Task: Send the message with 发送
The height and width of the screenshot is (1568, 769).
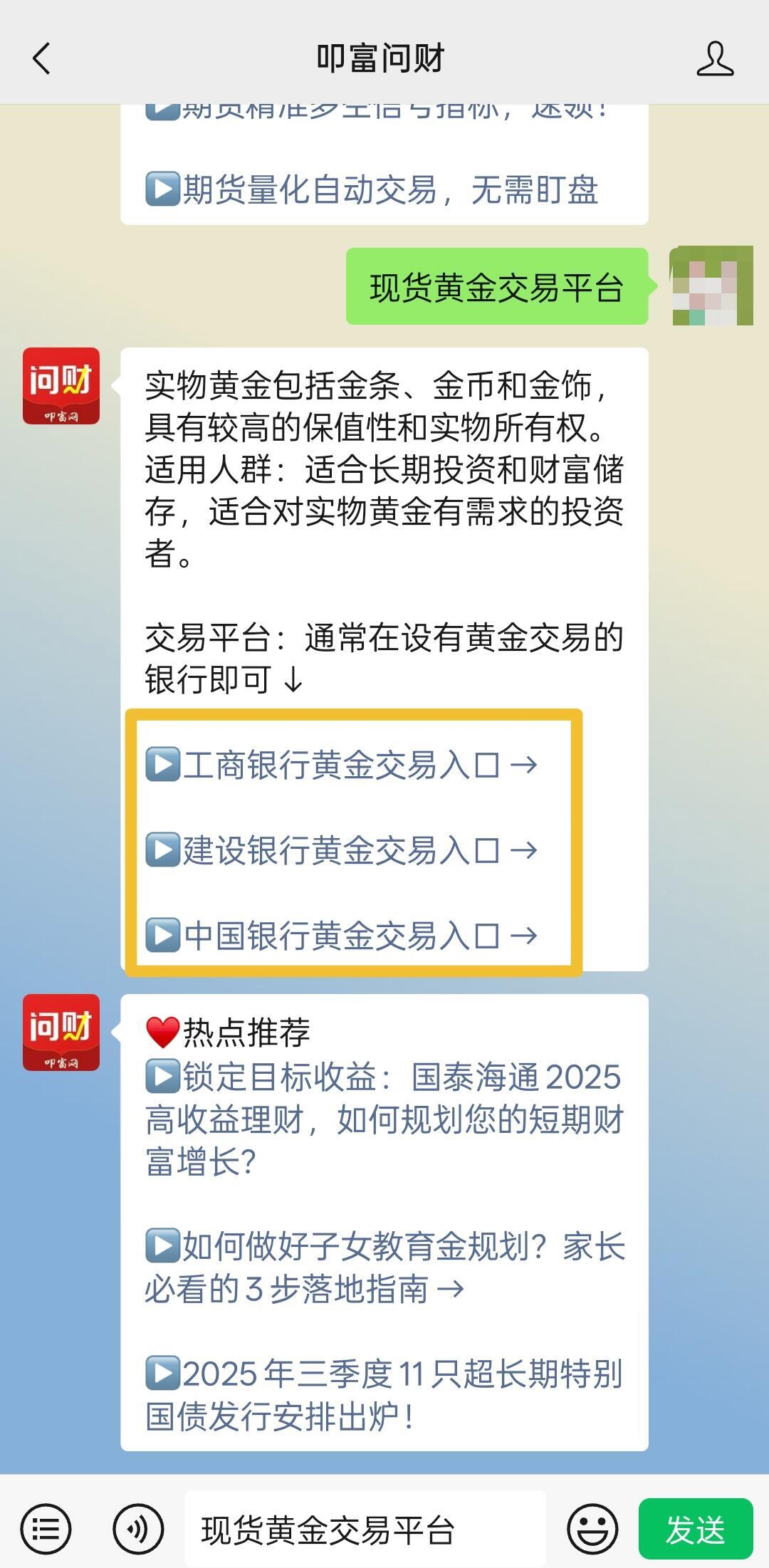Action: [x=695, y=1529]
